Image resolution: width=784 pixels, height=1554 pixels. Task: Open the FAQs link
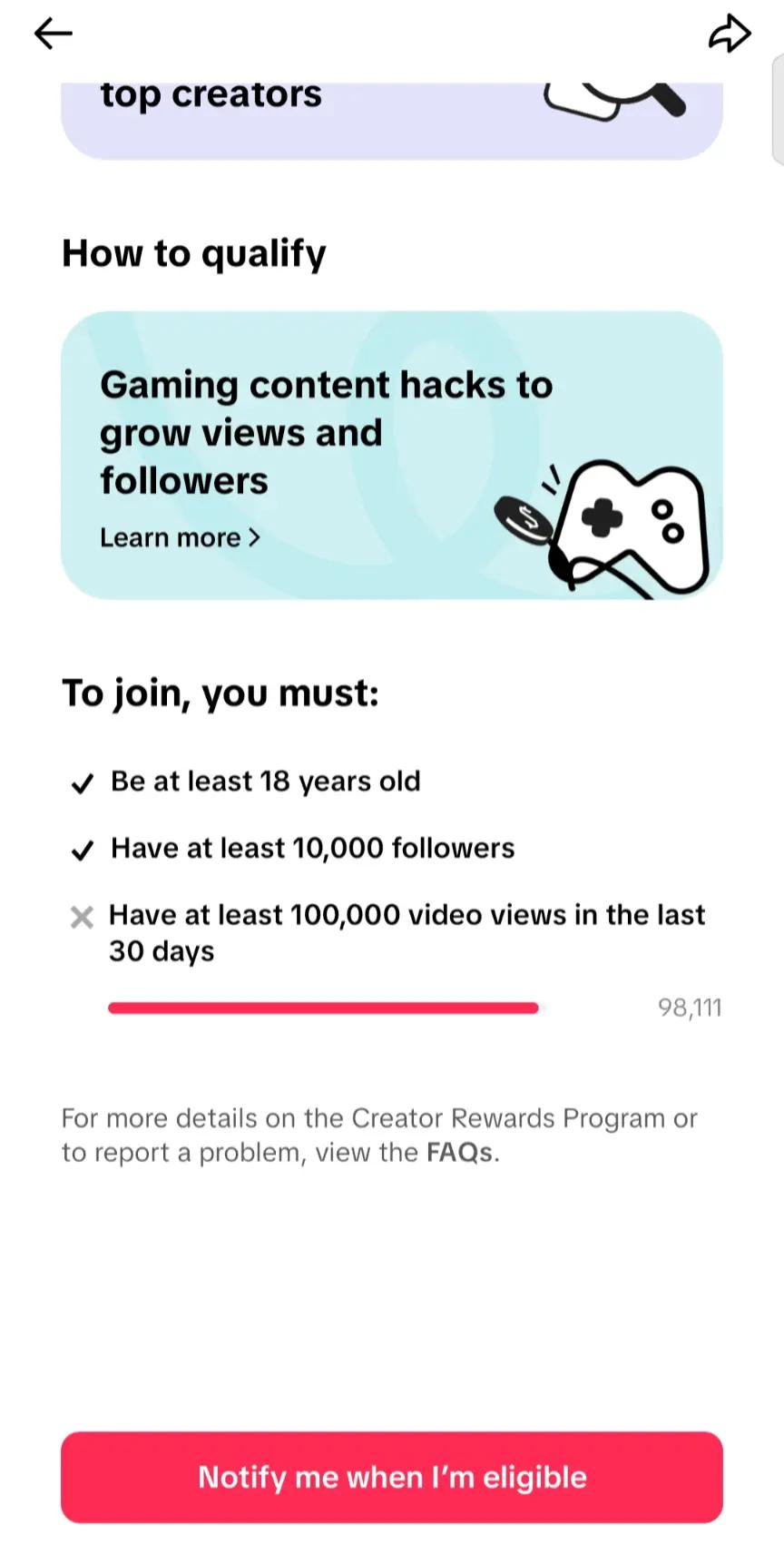pyautogui.click(x=460, y=1153)
